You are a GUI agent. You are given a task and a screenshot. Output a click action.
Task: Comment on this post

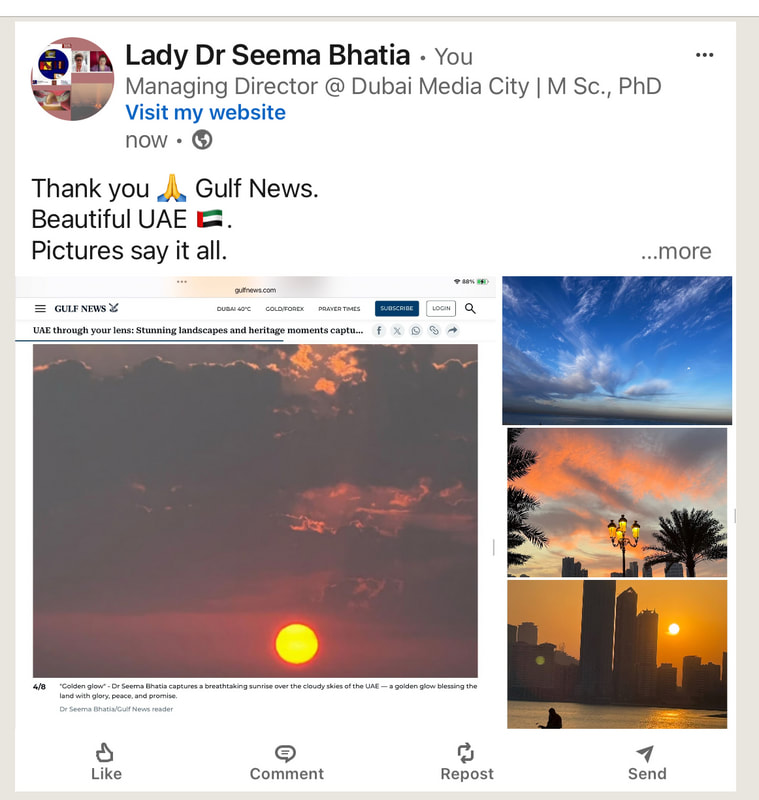[x=286, y=762]
